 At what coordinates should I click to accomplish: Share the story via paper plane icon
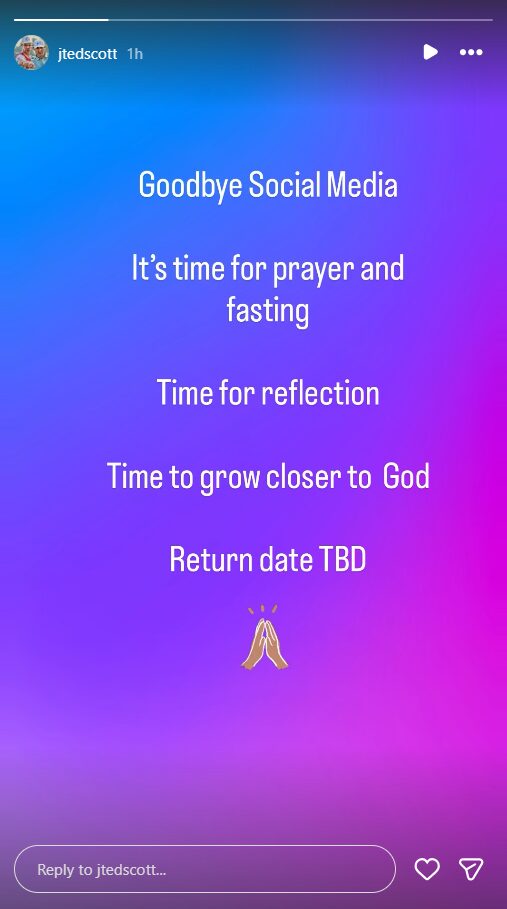tap(471, 868)
